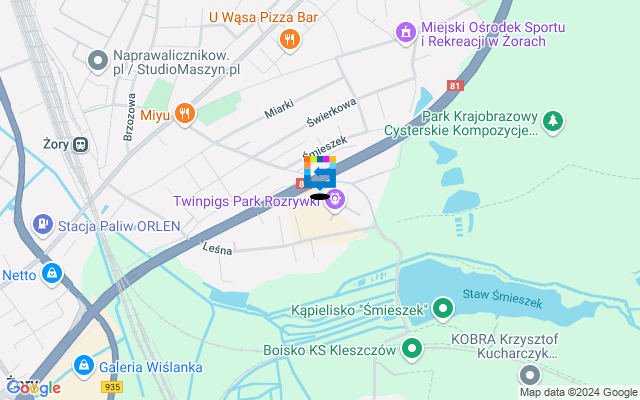Open Stacja Paliw ORLEN parking marker
Image resolution: width=640 pixels, height=400 pixels.
[43, 223]
